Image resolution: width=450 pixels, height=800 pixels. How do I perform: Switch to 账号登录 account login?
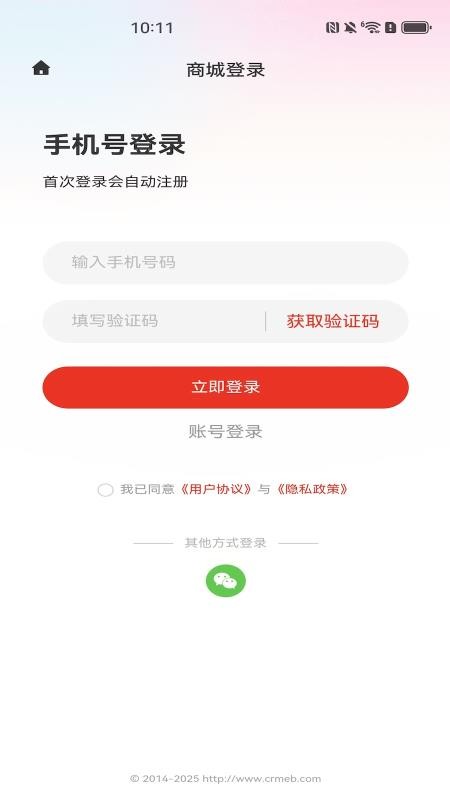[225, 432]
